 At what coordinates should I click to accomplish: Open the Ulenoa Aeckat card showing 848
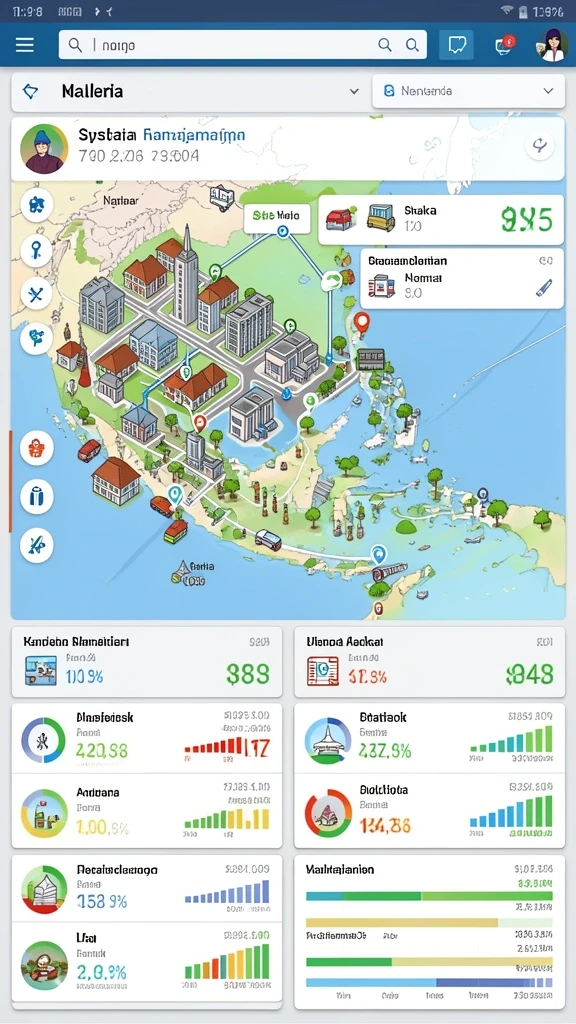[430, 662]
